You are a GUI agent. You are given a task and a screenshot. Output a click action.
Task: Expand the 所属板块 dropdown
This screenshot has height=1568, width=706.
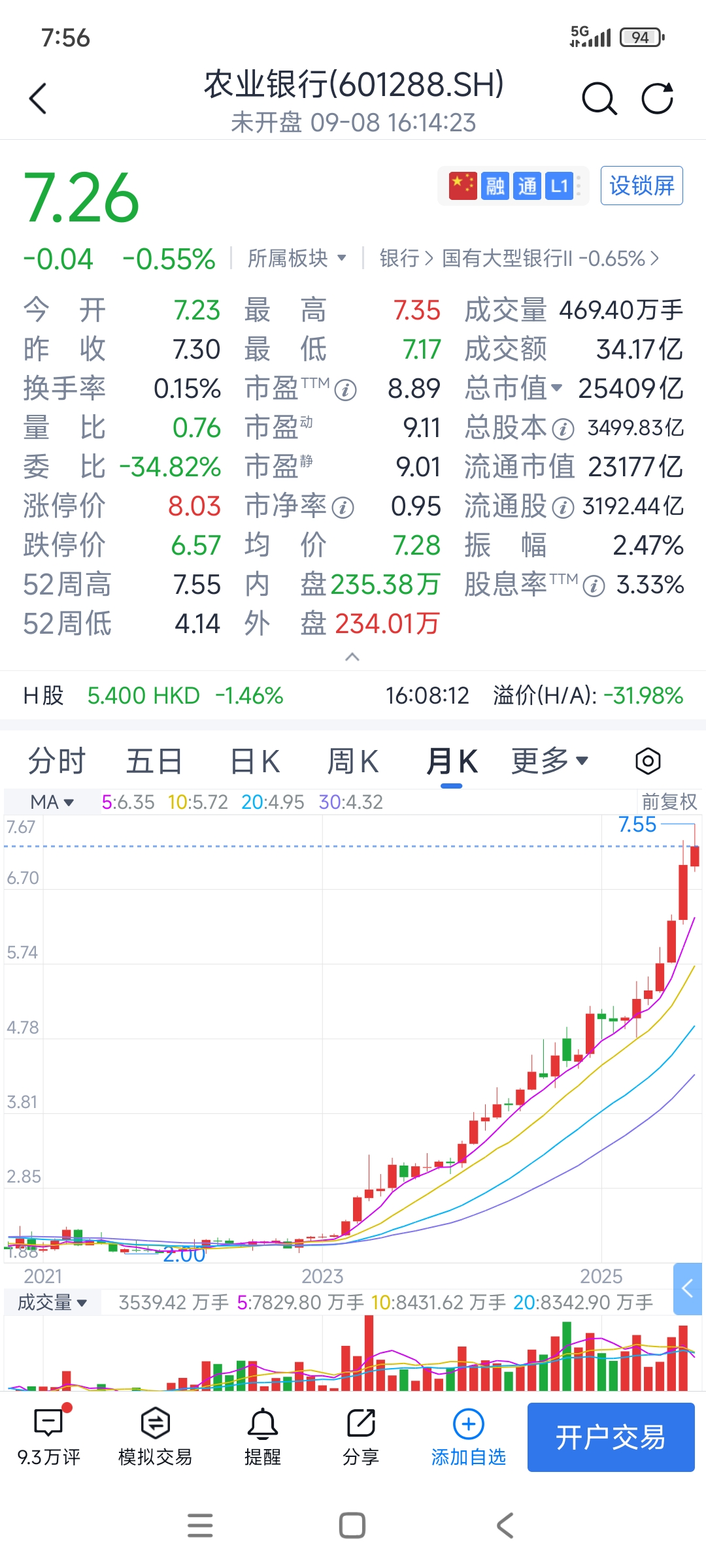[x=297, y=259]
